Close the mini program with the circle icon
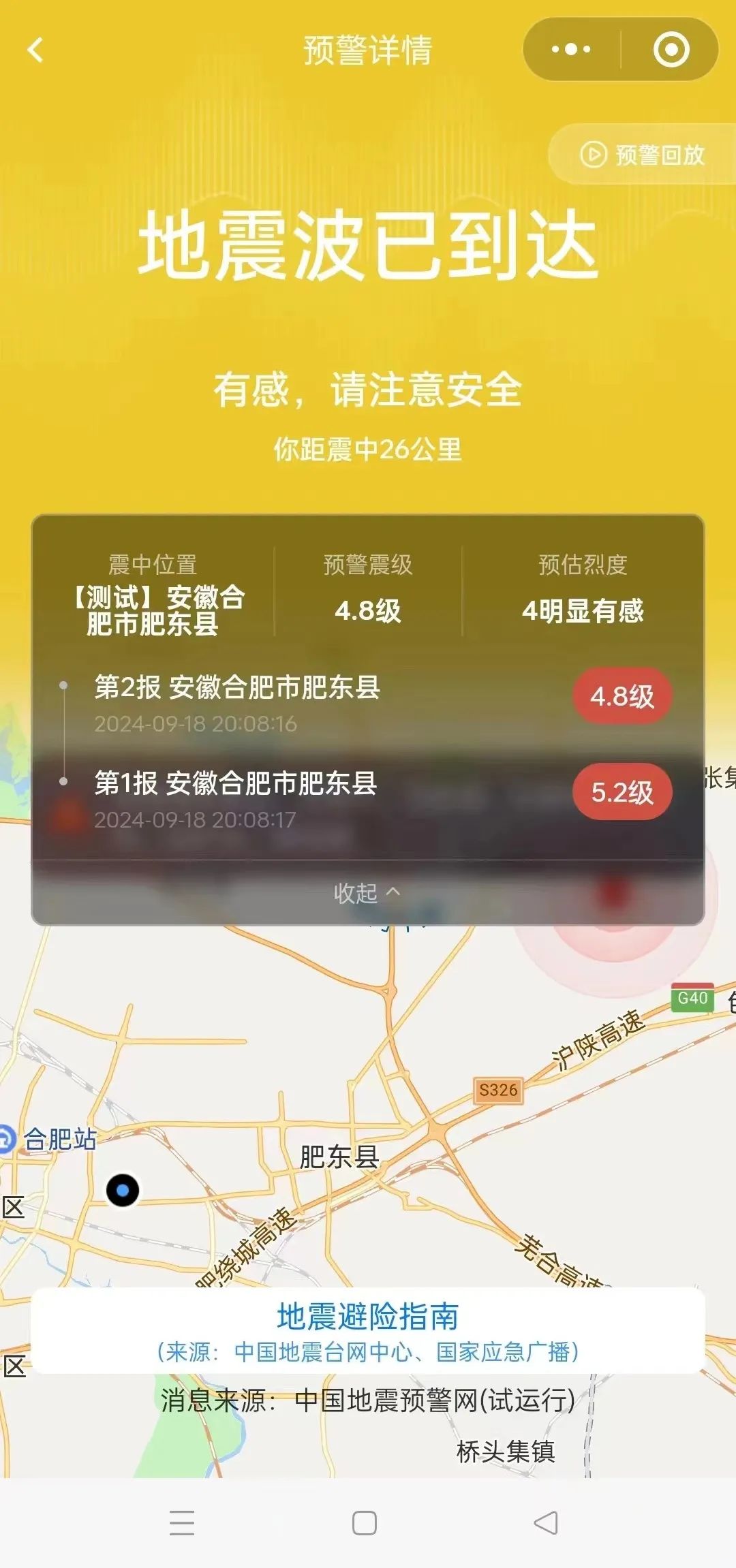The height and width of the screenshot is (1568, 736). 671,50
